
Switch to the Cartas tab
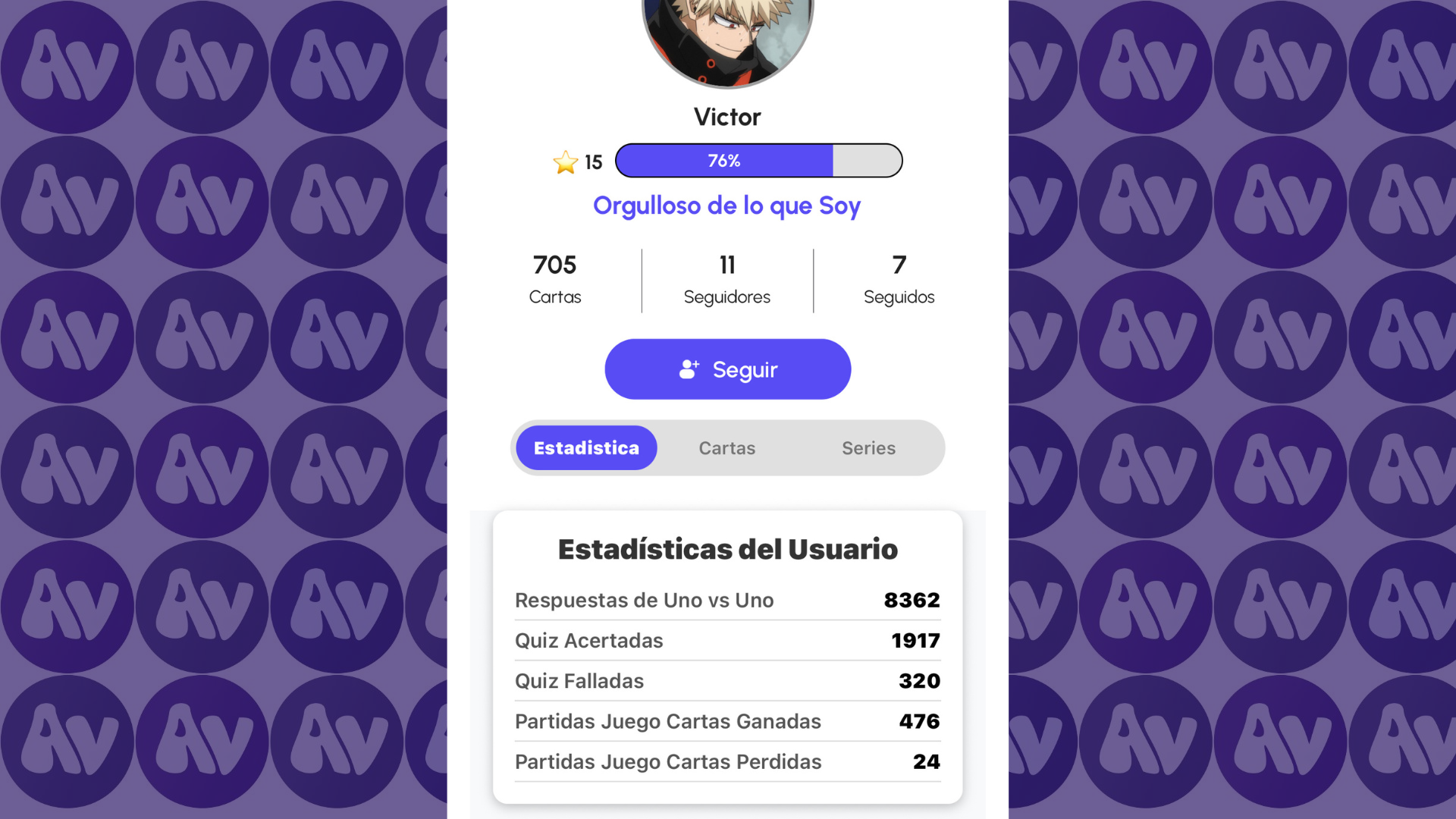click(x=726, y=448)
